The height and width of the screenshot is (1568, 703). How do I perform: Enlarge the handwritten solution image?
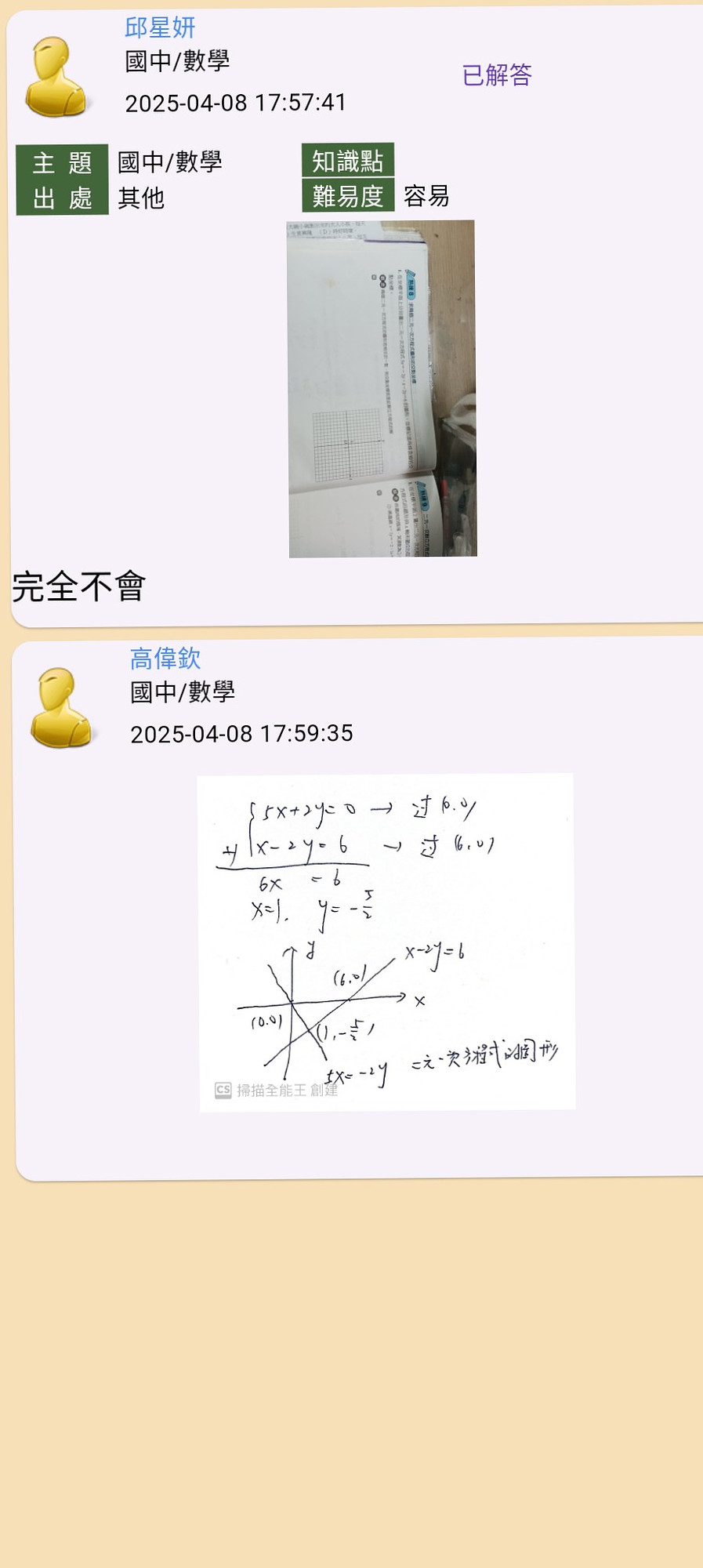386,942
